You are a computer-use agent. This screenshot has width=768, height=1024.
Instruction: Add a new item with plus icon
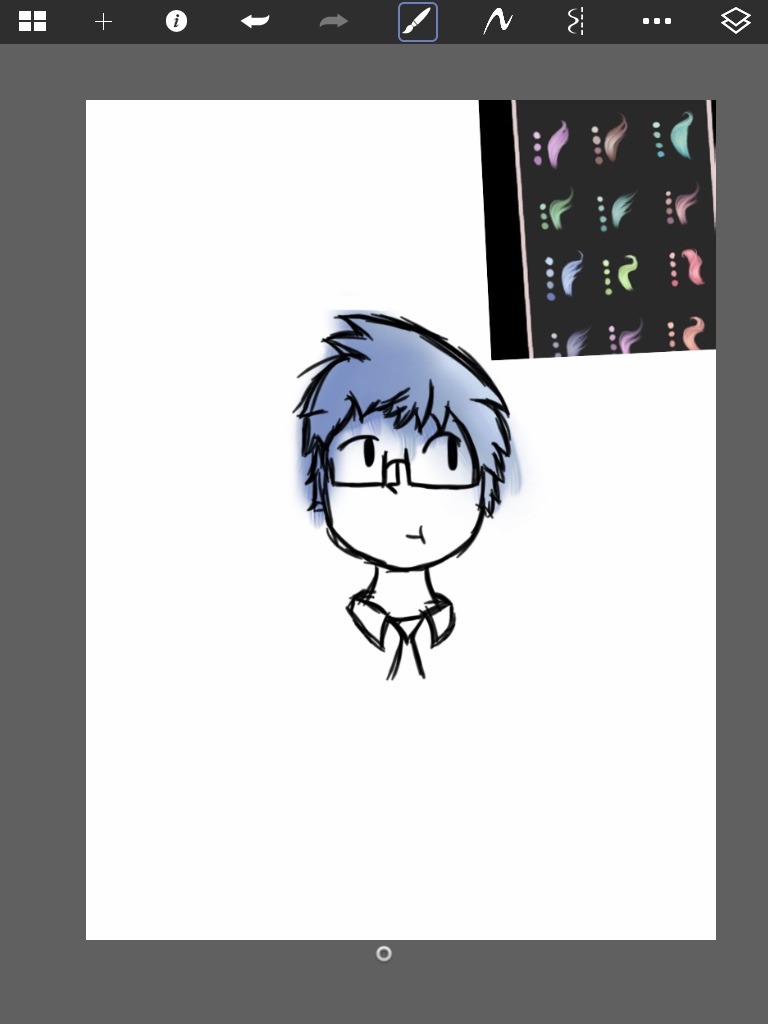point(103,21)
